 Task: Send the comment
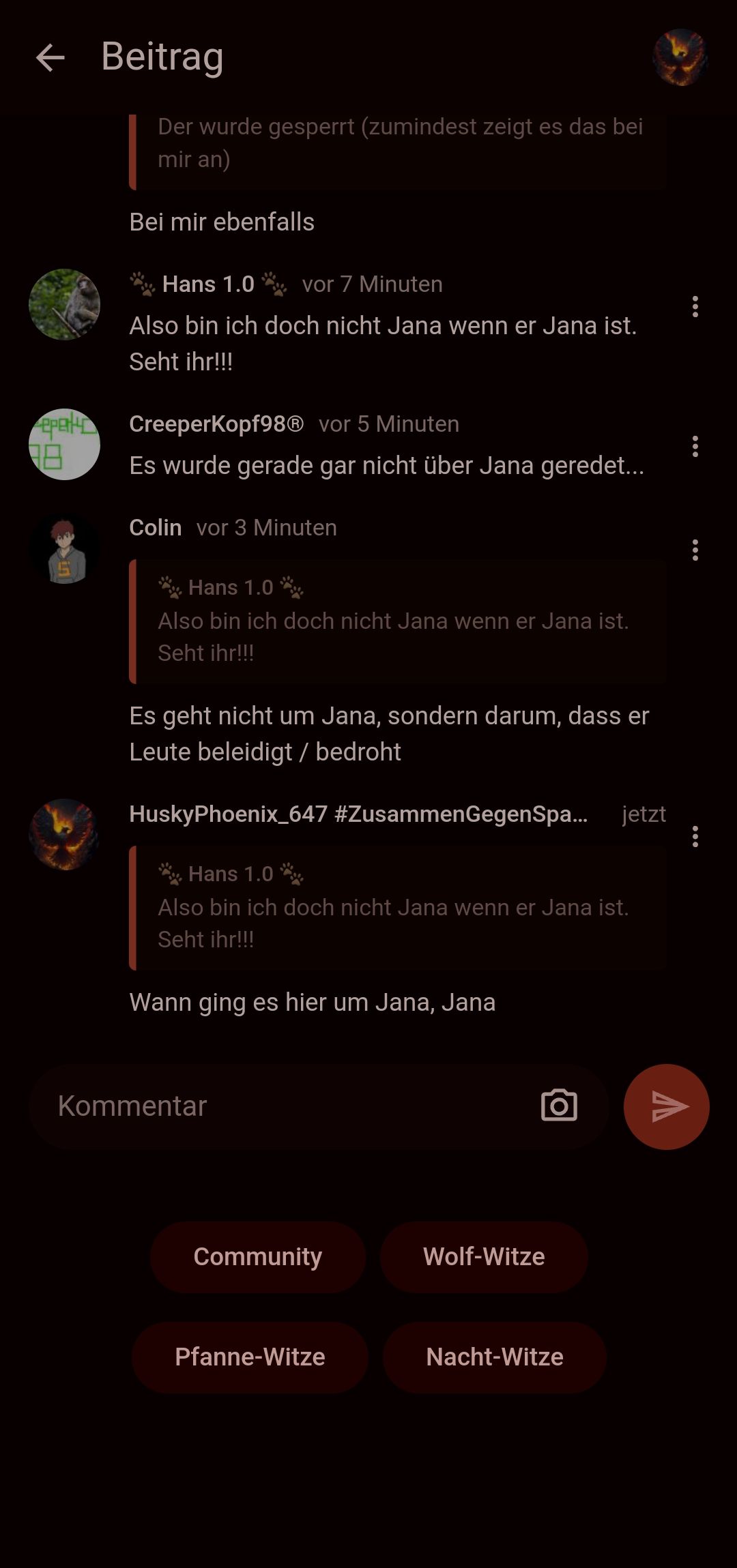click(666, 1106)
